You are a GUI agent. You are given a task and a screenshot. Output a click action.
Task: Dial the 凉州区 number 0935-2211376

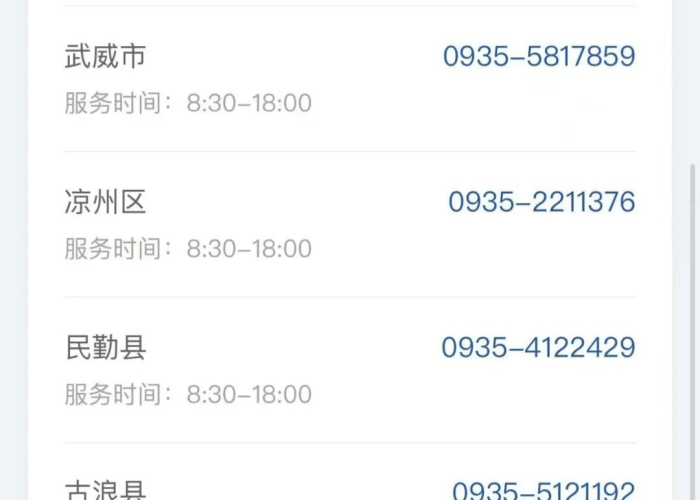point(541,202)
